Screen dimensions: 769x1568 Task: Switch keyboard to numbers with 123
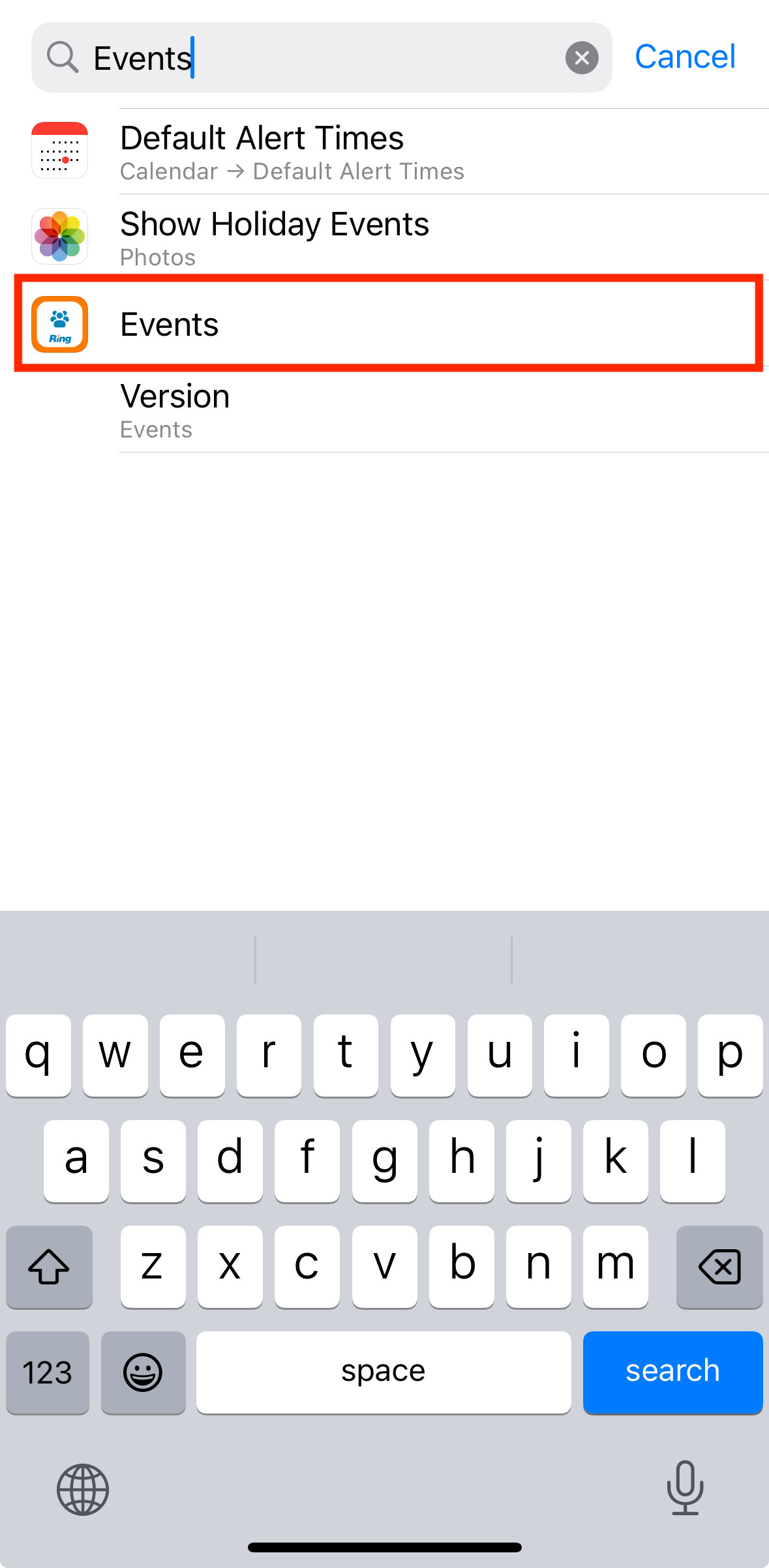point(48,1372)
